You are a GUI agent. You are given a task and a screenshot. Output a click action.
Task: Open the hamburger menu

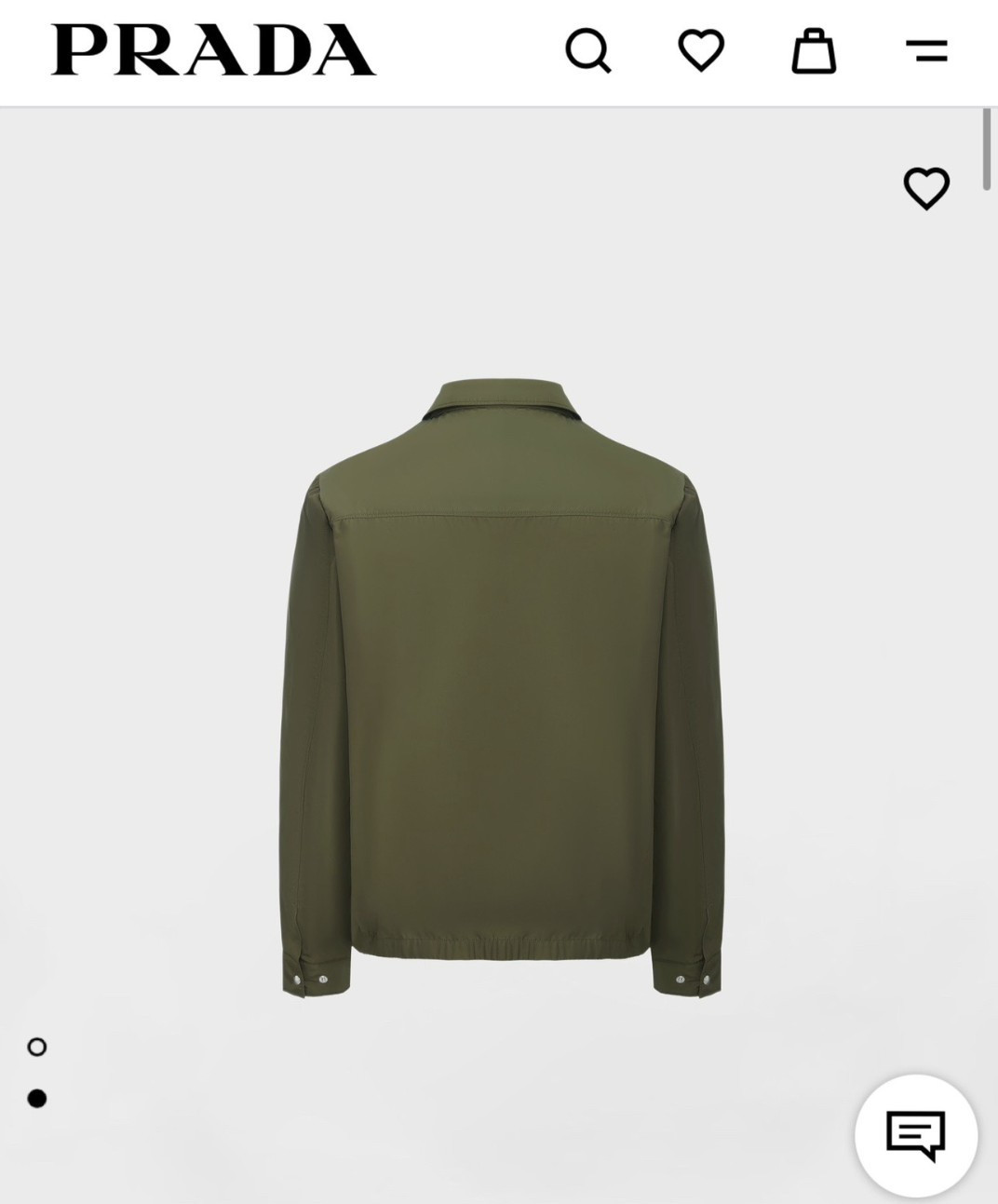926,51
